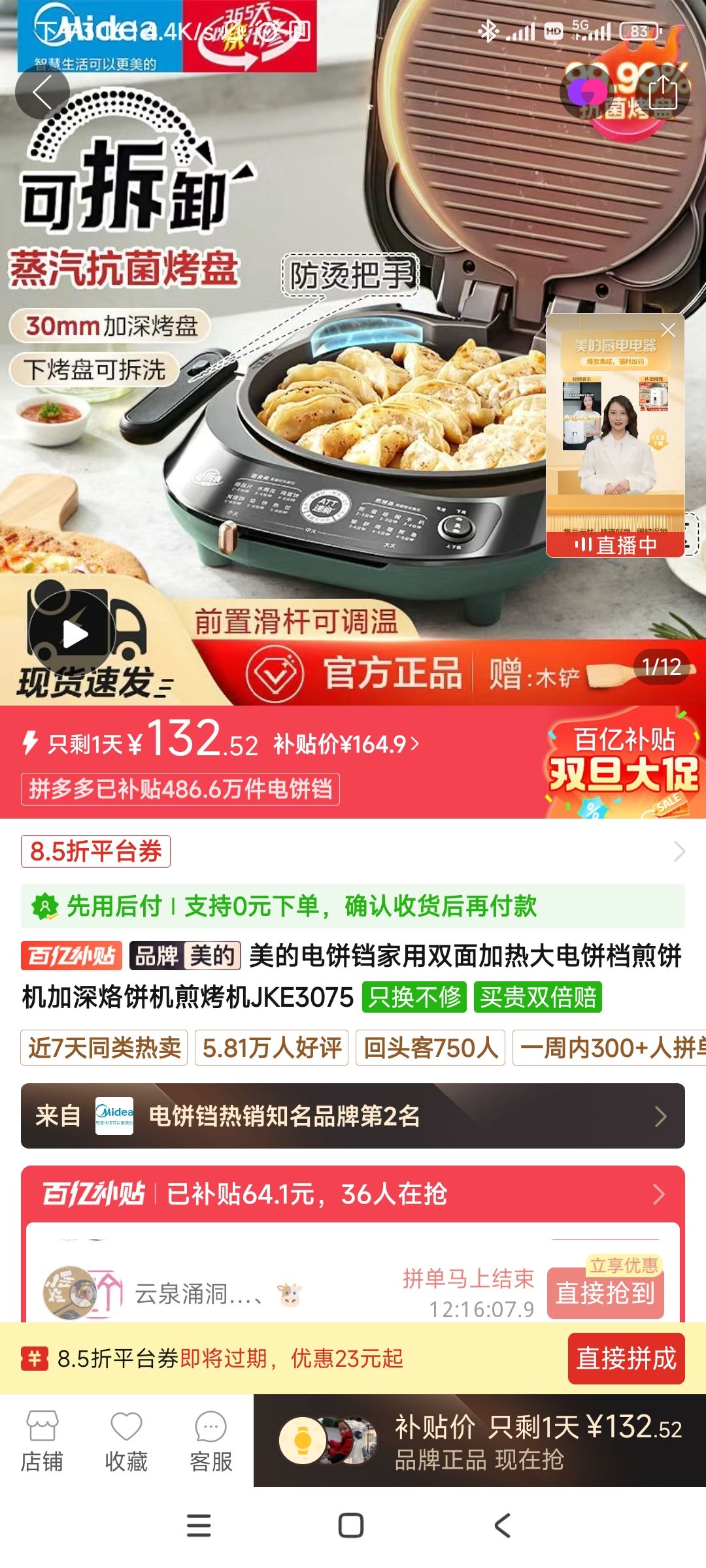Tap the 5.81万人好评 reviews chip
The image size is (706, 1568).
271,1048
